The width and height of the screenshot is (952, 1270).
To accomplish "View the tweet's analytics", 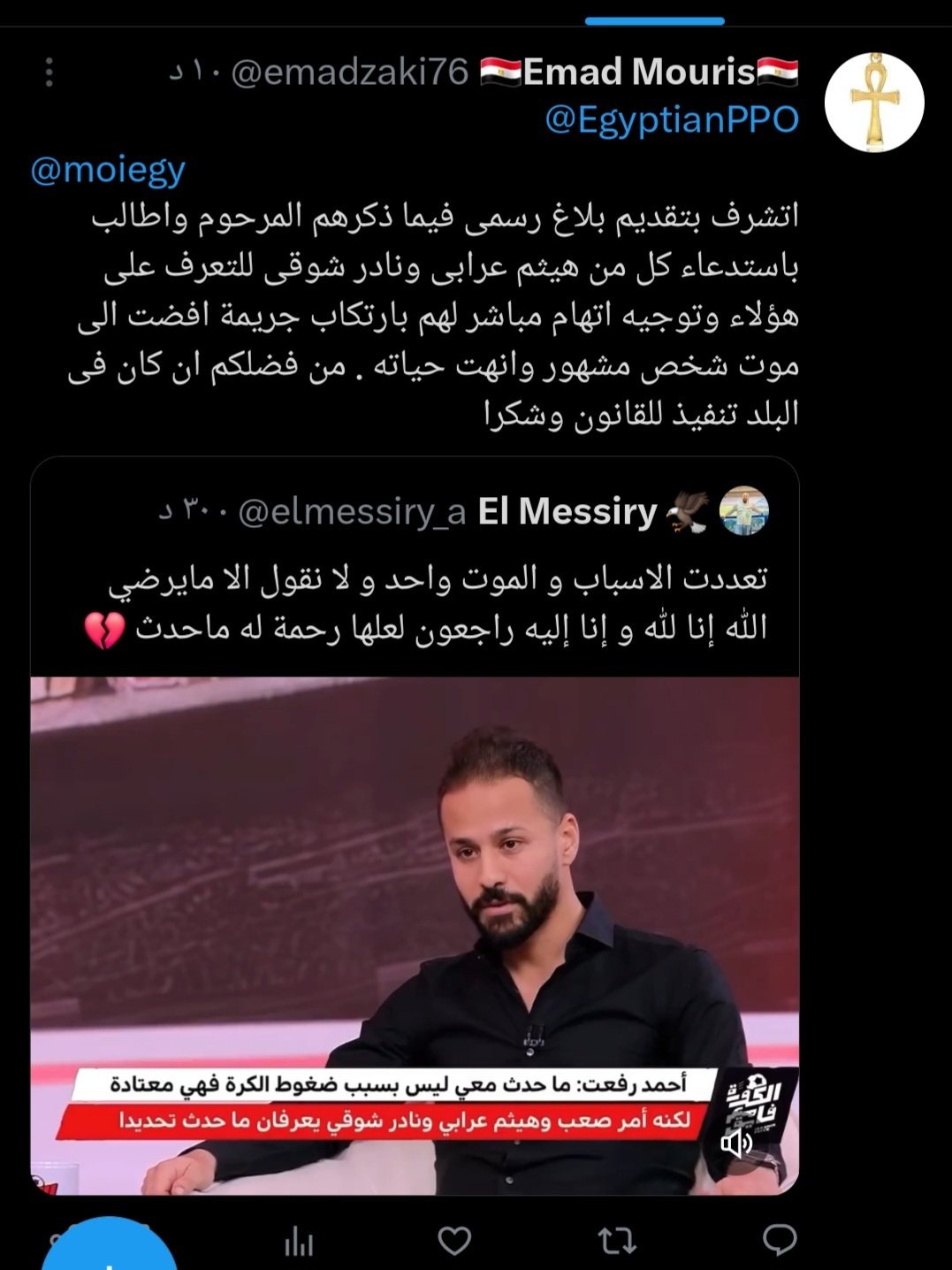I will (x=299, y=1242).
